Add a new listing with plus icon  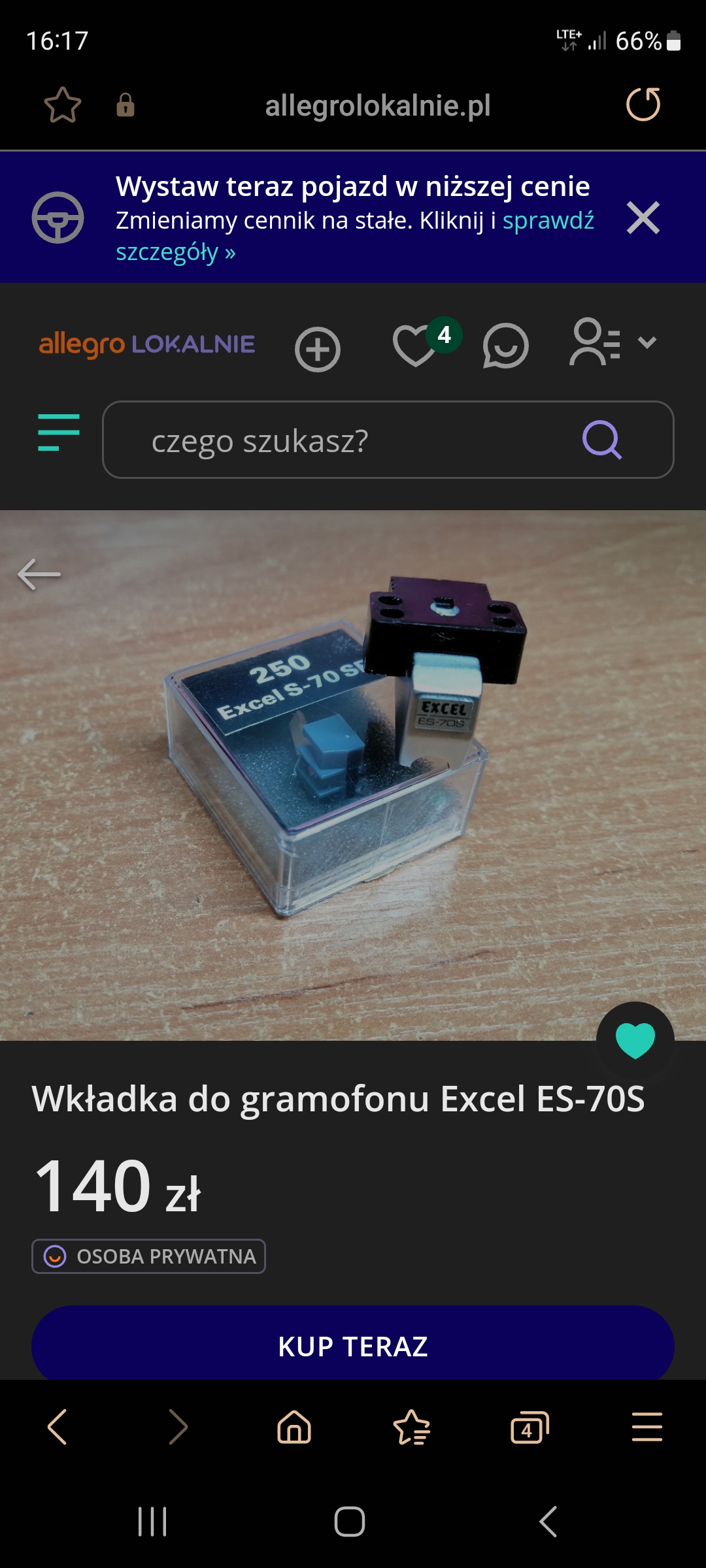318,349
